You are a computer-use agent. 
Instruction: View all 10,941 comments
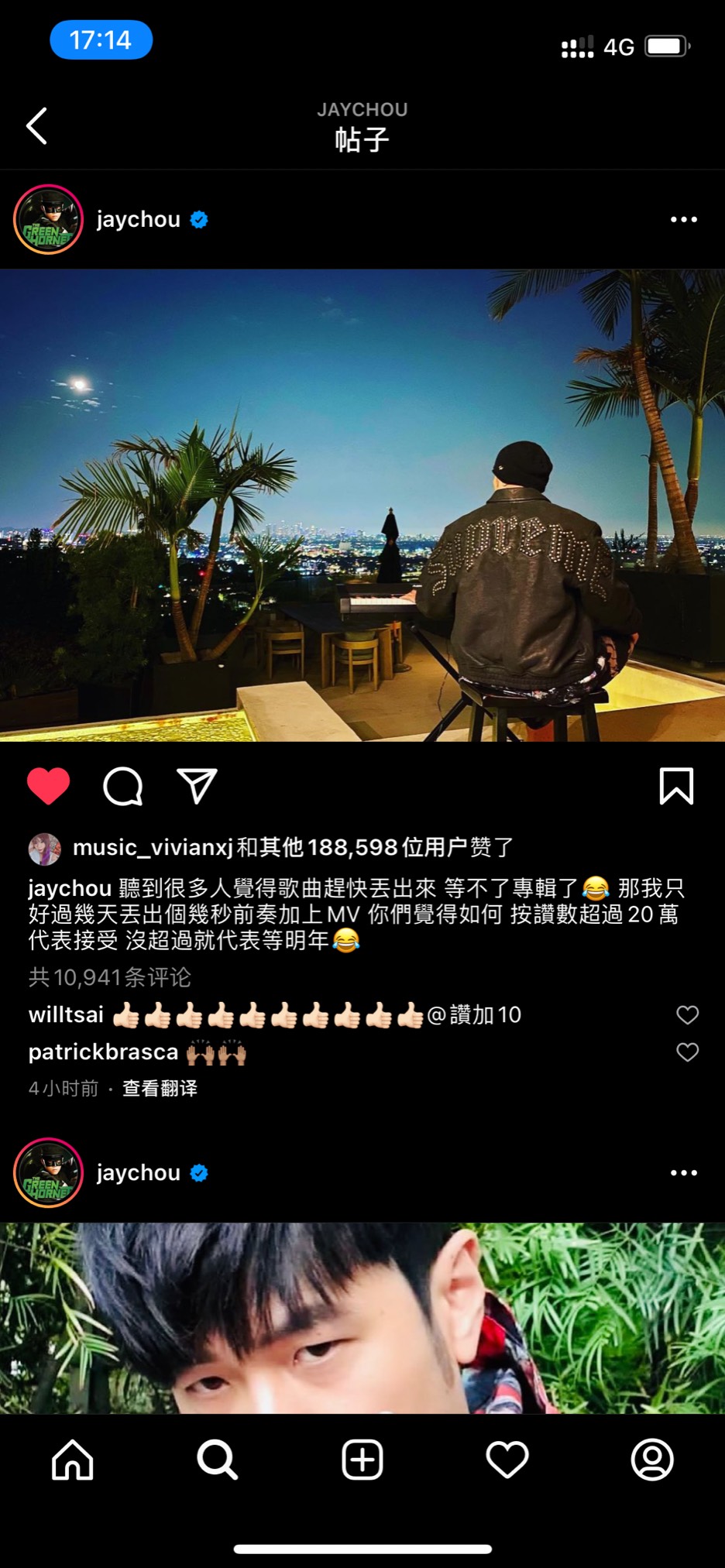tap(109, 977)
